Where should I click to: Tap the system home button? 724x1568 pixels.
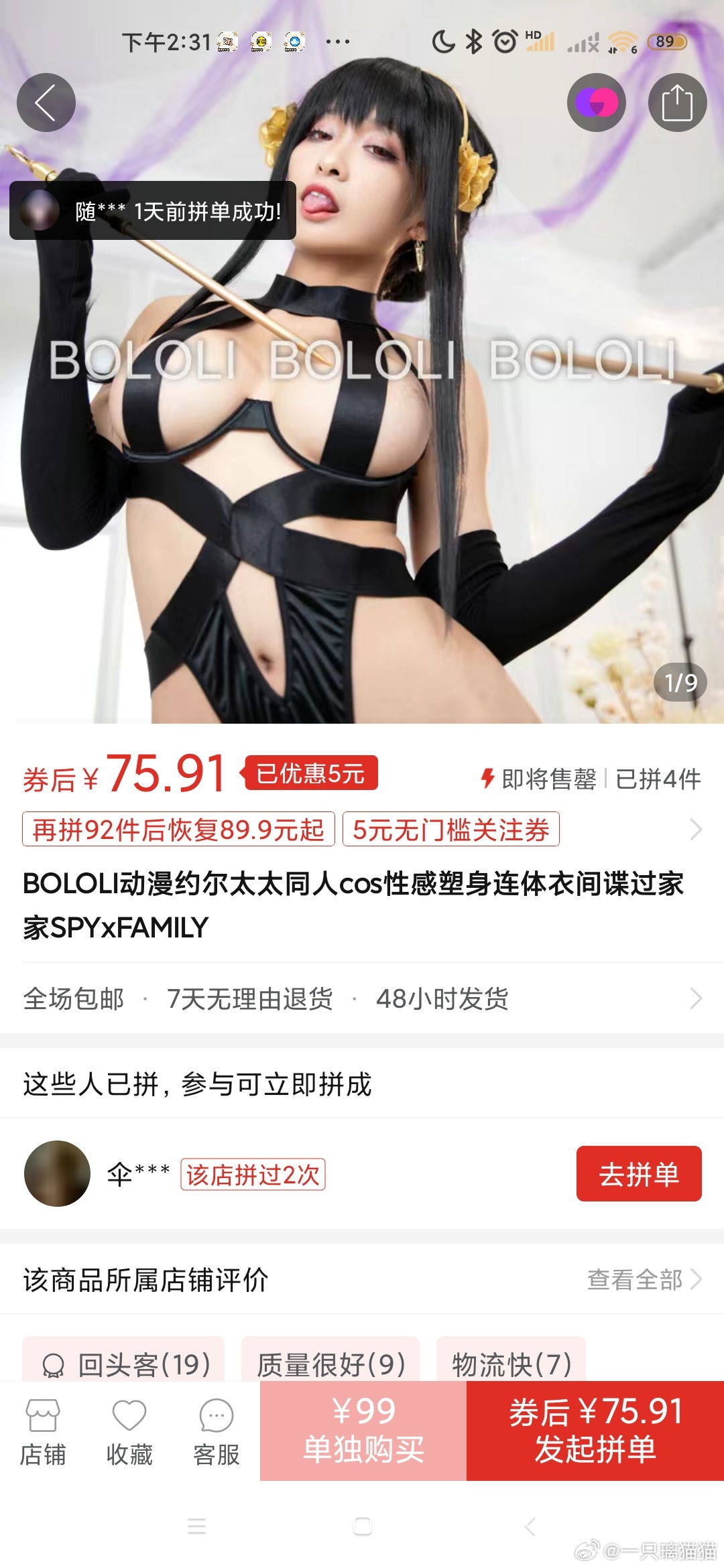363,1526
